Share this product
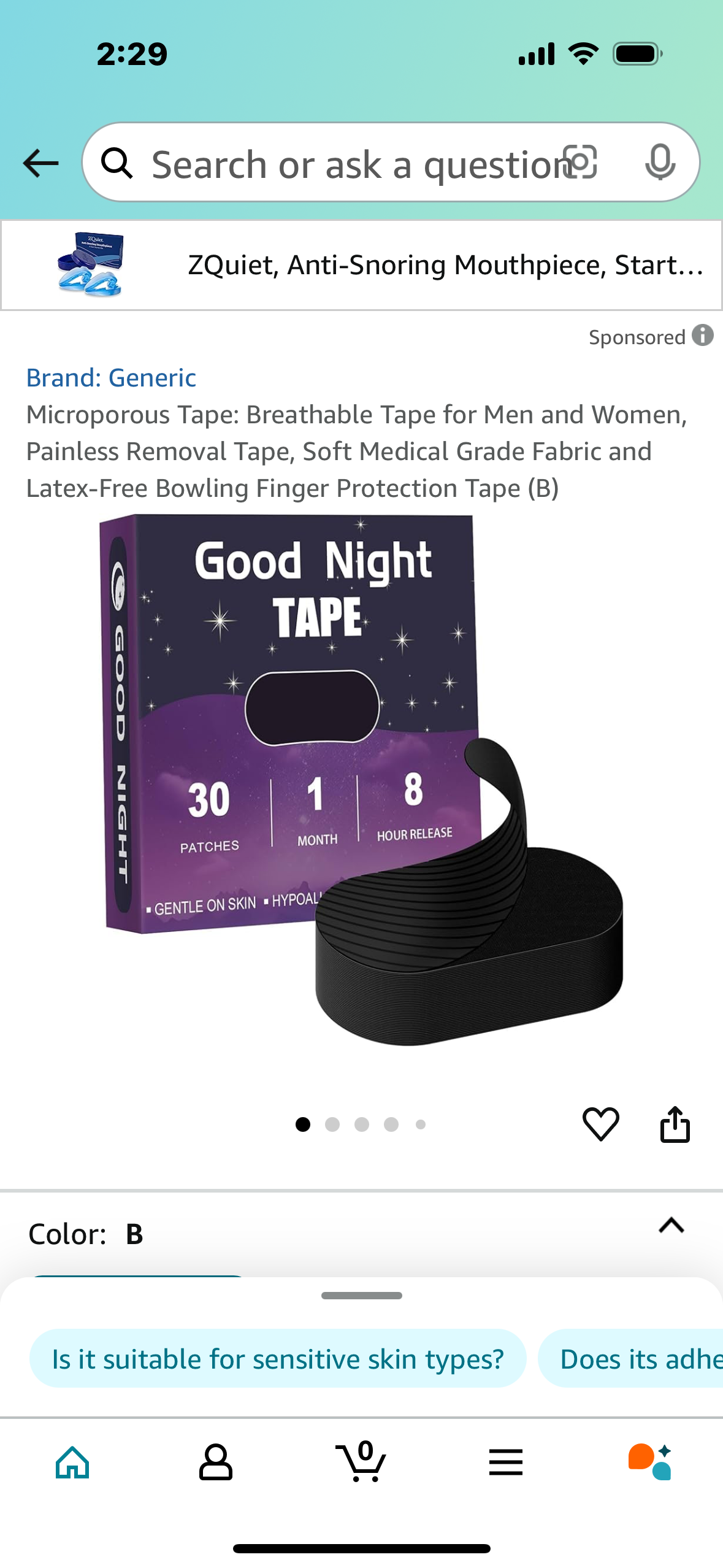Image resolution: width=723 pixels, height=1568 pixels. 675,1124
